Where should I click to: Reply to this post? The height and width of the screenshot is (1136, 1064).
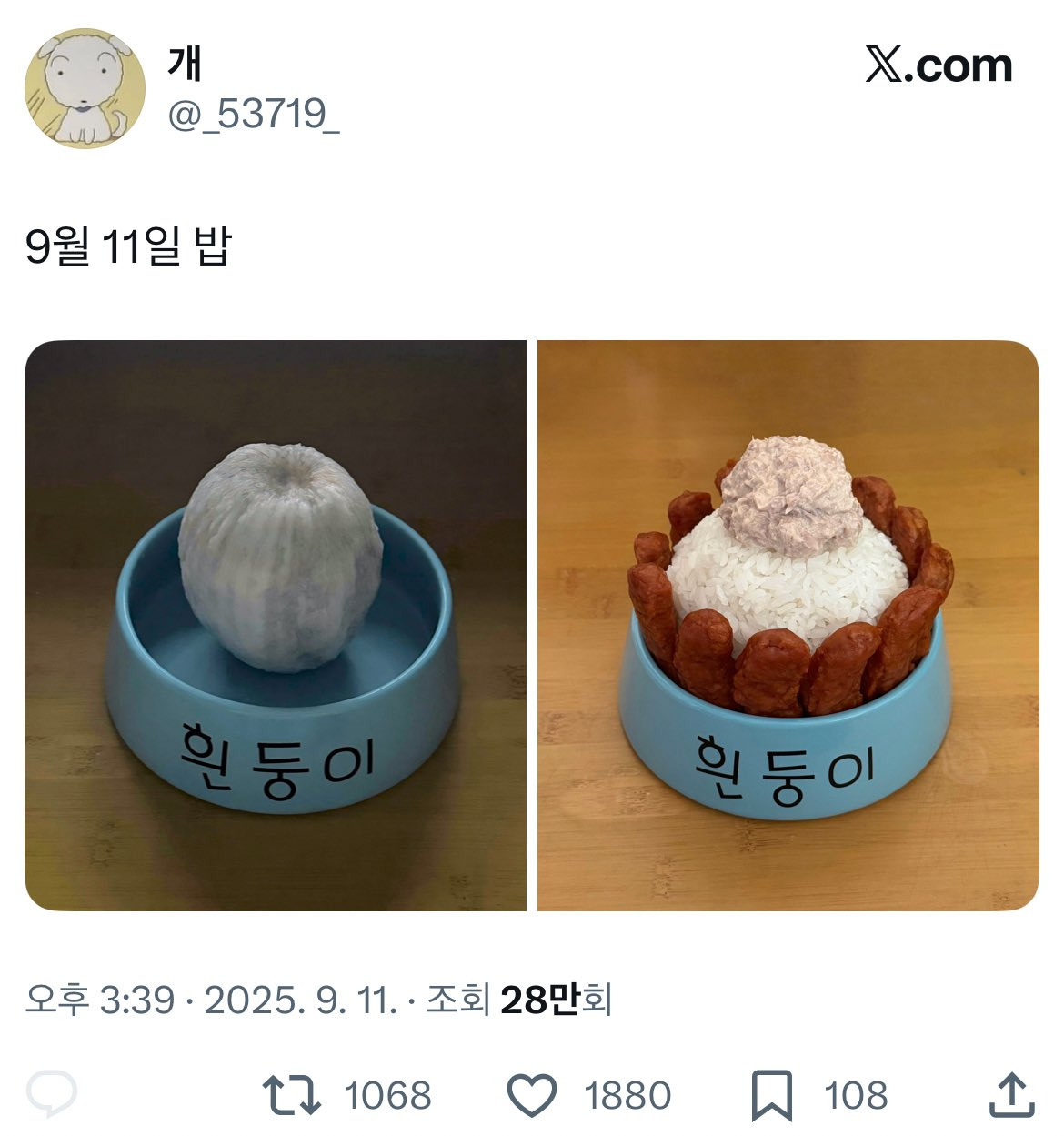[52, 1094]
